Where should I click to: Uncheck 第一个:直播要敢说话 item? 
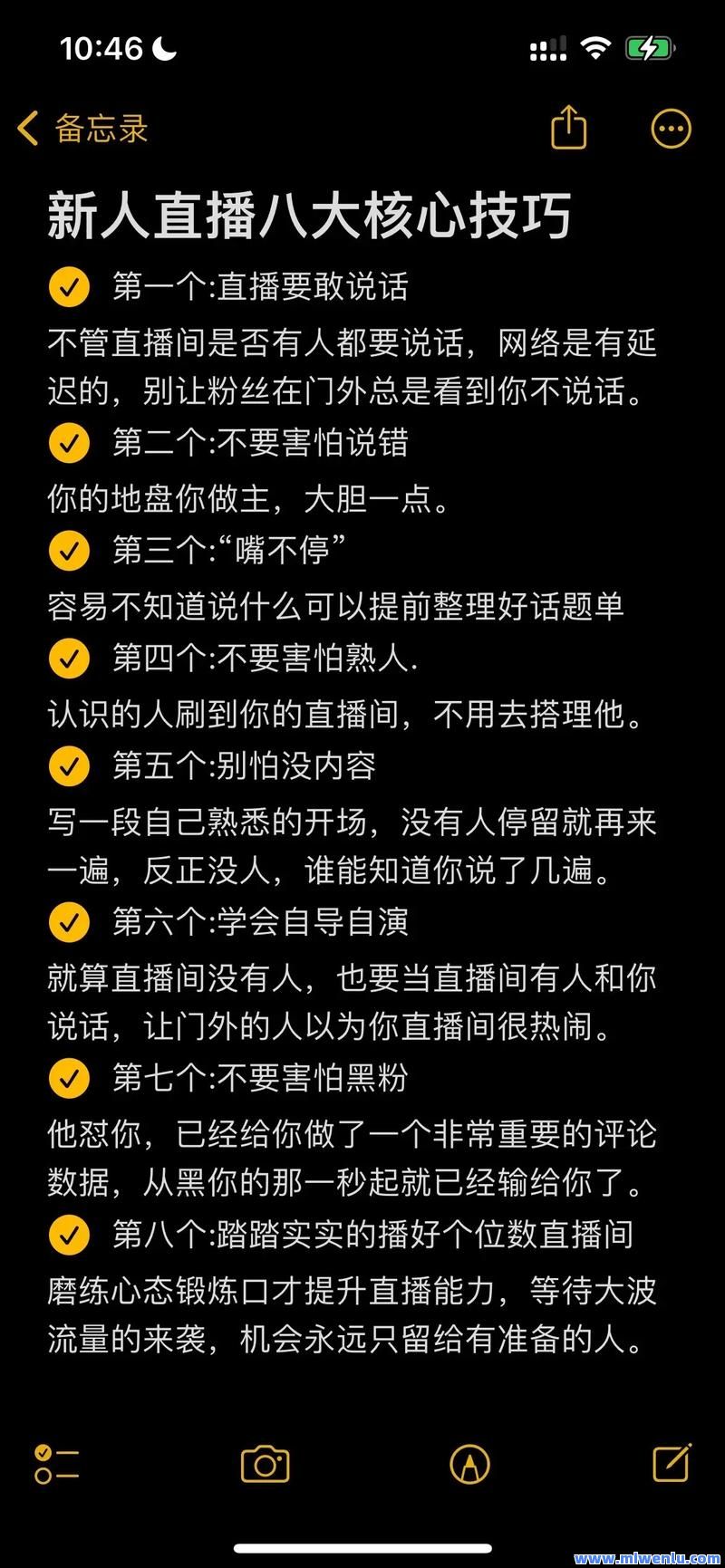tap(69, 287)
